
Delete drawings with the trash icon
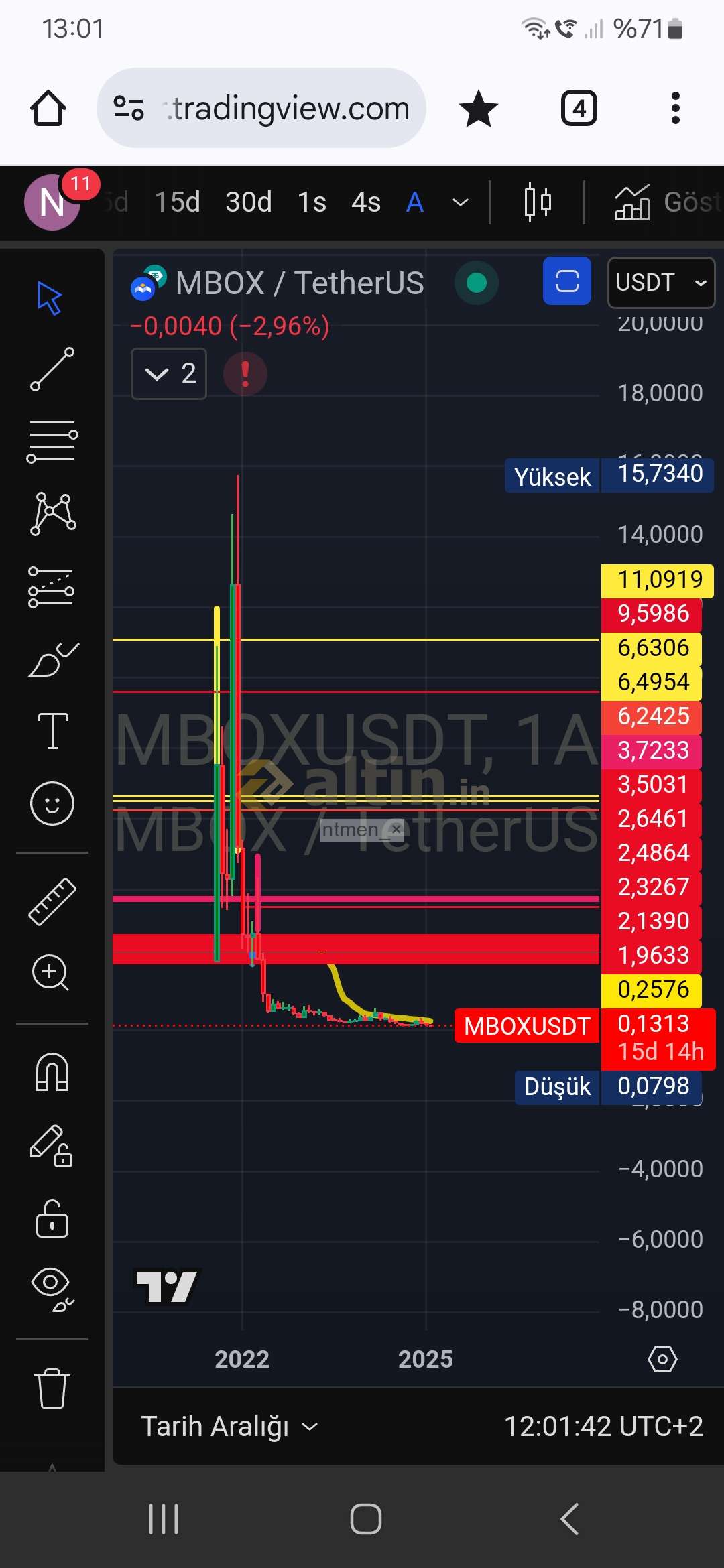(x=52, y=1388)
